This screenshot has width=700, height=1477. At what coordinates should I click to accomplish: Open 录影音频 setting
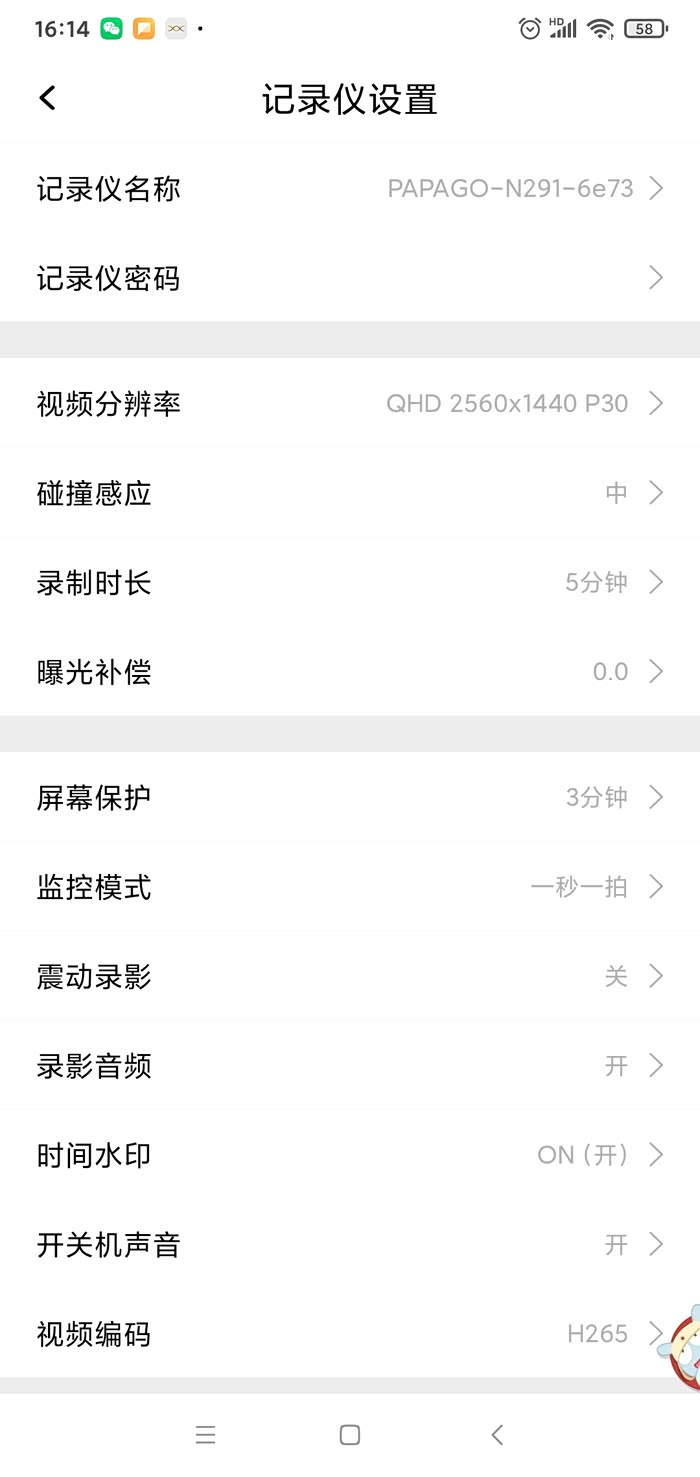pyautogui.click(x=350, y=1066)
